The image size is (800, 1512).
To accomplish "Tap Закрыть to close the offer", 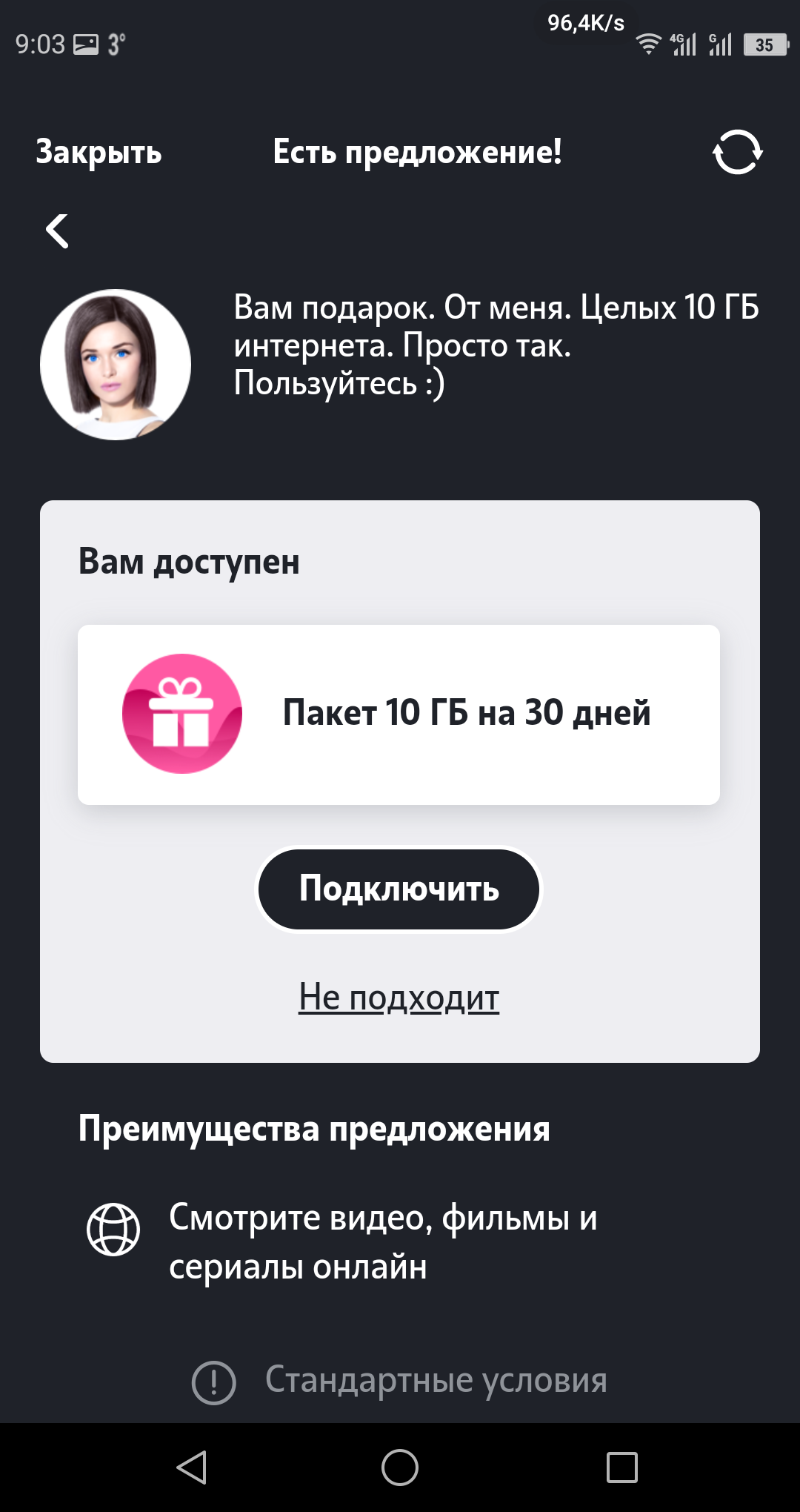I will click(x=99, y=152).
